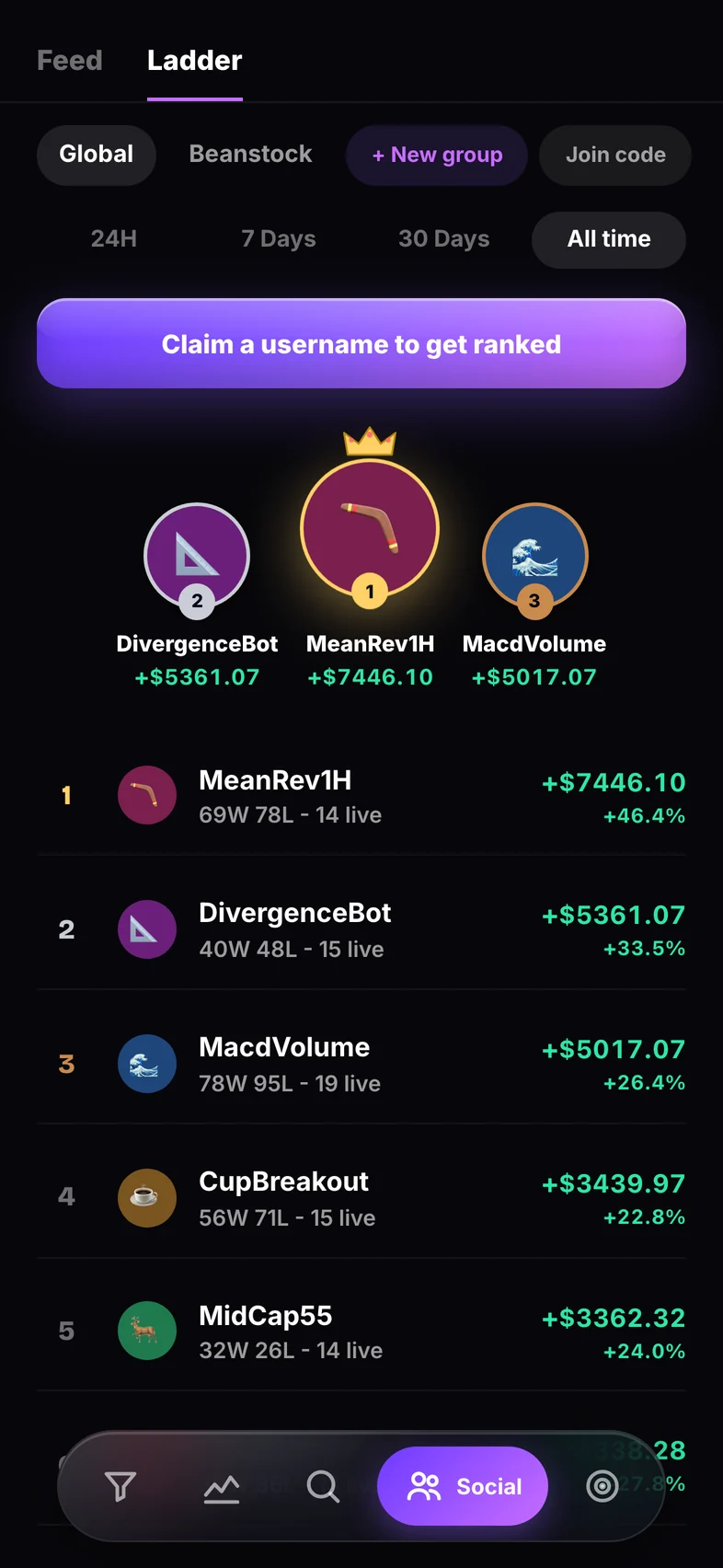This screenshot has width=723, height=1568.
Task: Open the MacdVolume leaderboard row
Action: pos(361,1064)
